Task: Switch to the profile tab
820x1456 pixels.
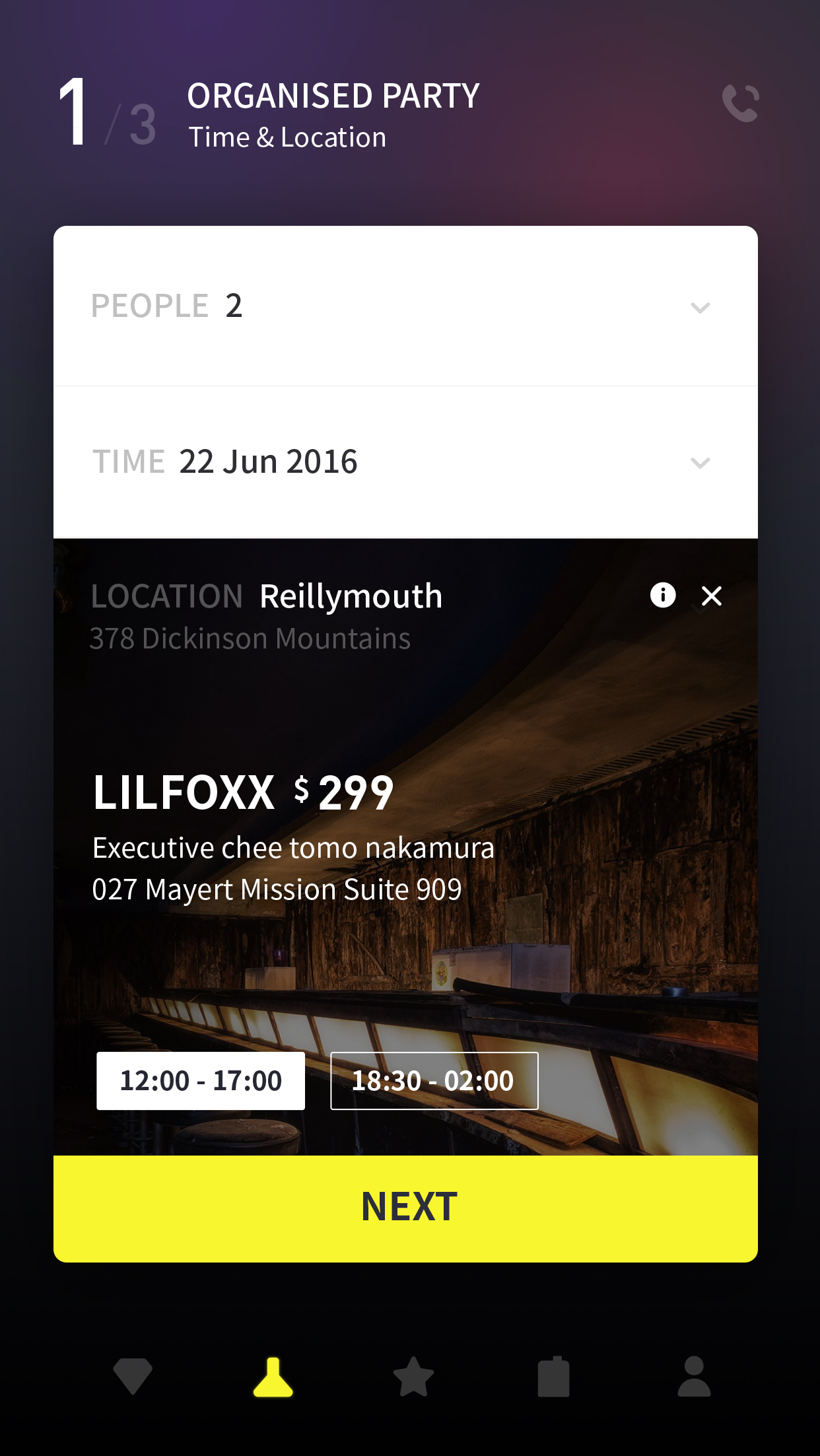Action: [x=694, y=1377]
